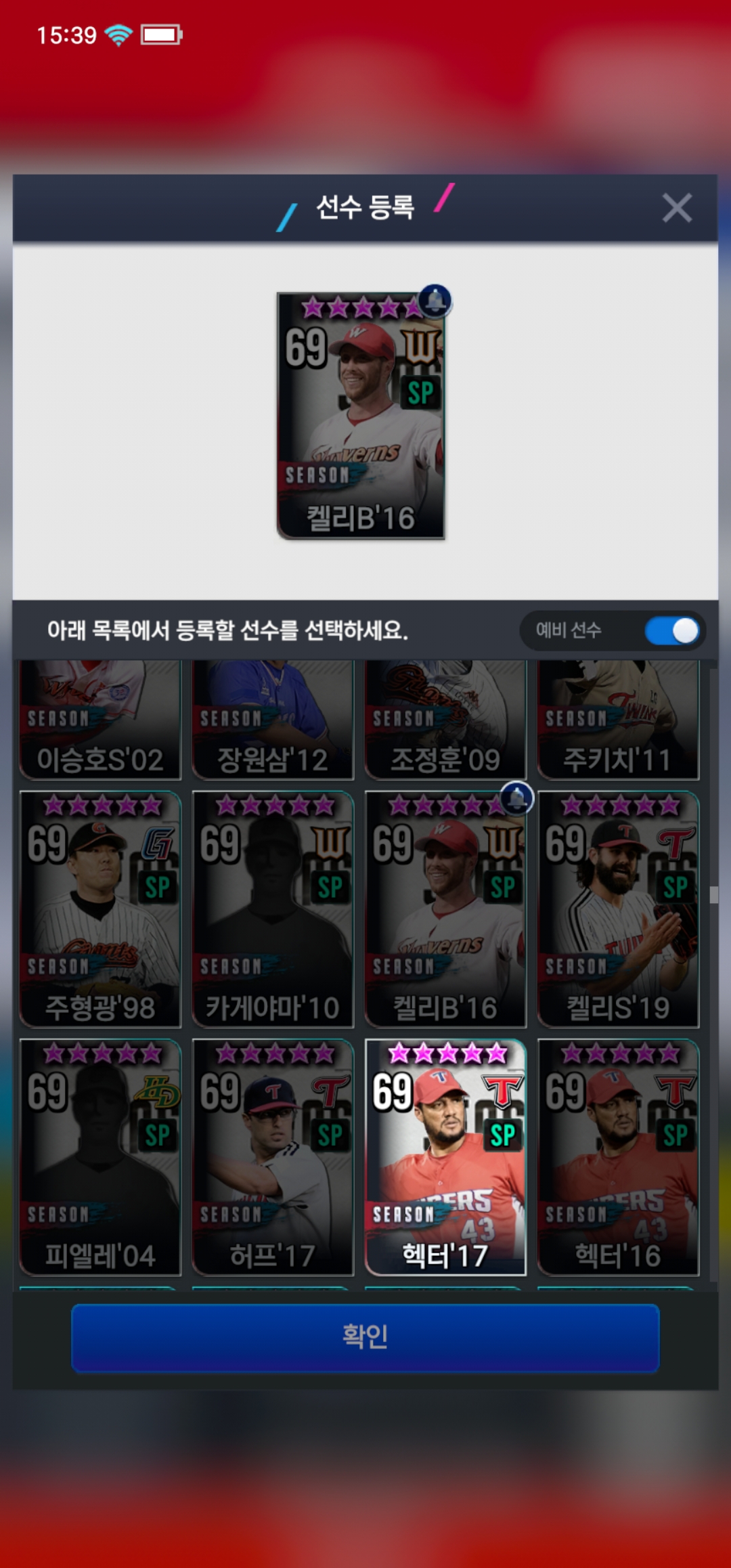Close the 선수 등록 dialog

[x=676, y=208]
